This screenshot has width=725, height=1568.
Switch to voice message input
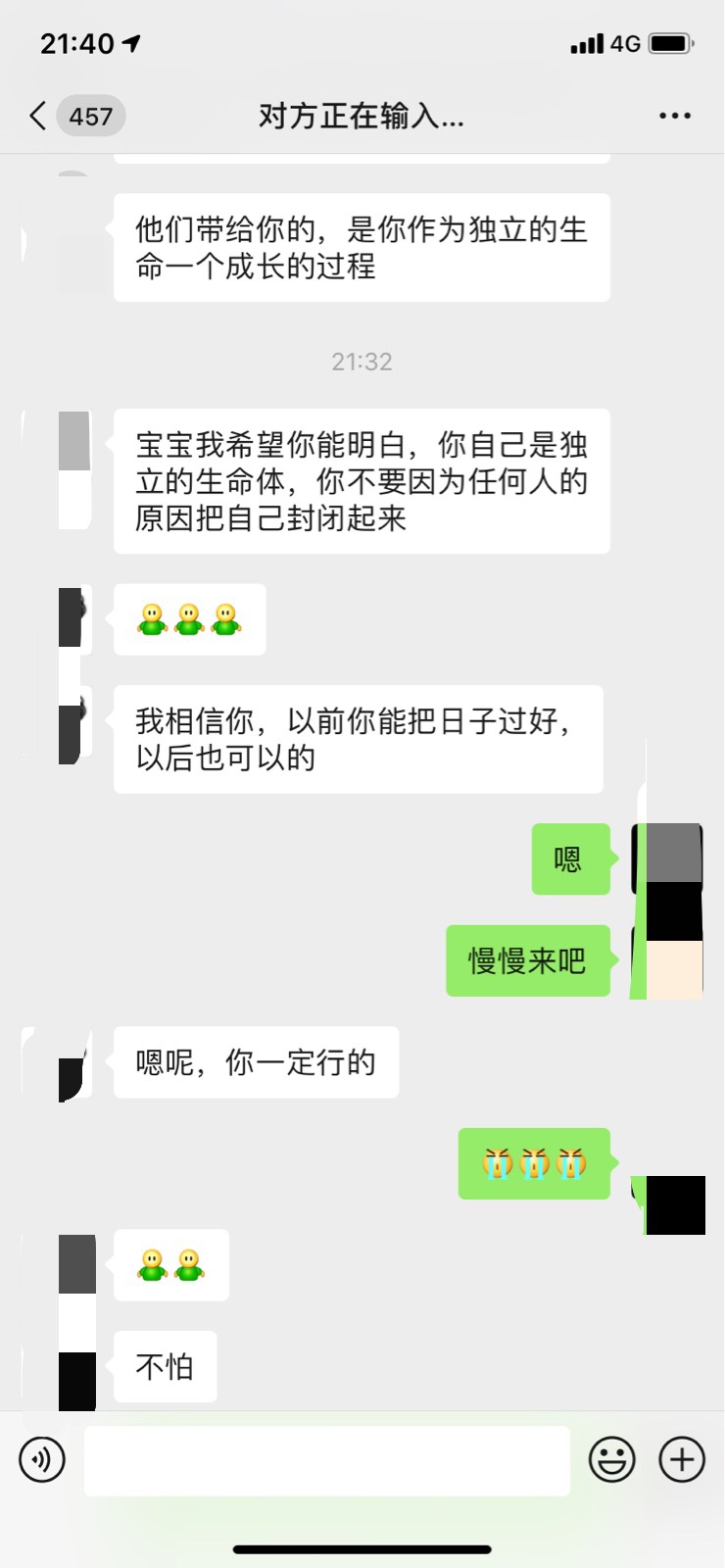42,1459
